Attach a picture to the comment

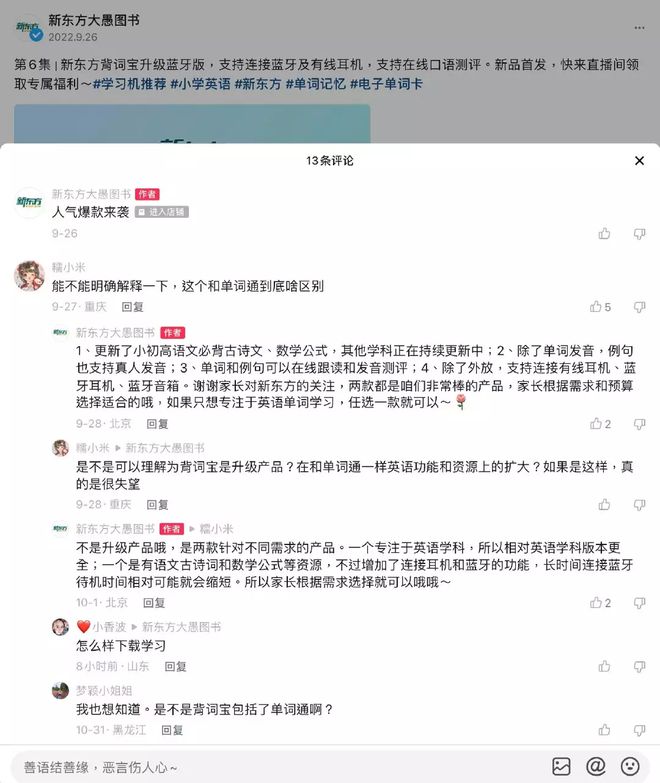pos(561,766)
